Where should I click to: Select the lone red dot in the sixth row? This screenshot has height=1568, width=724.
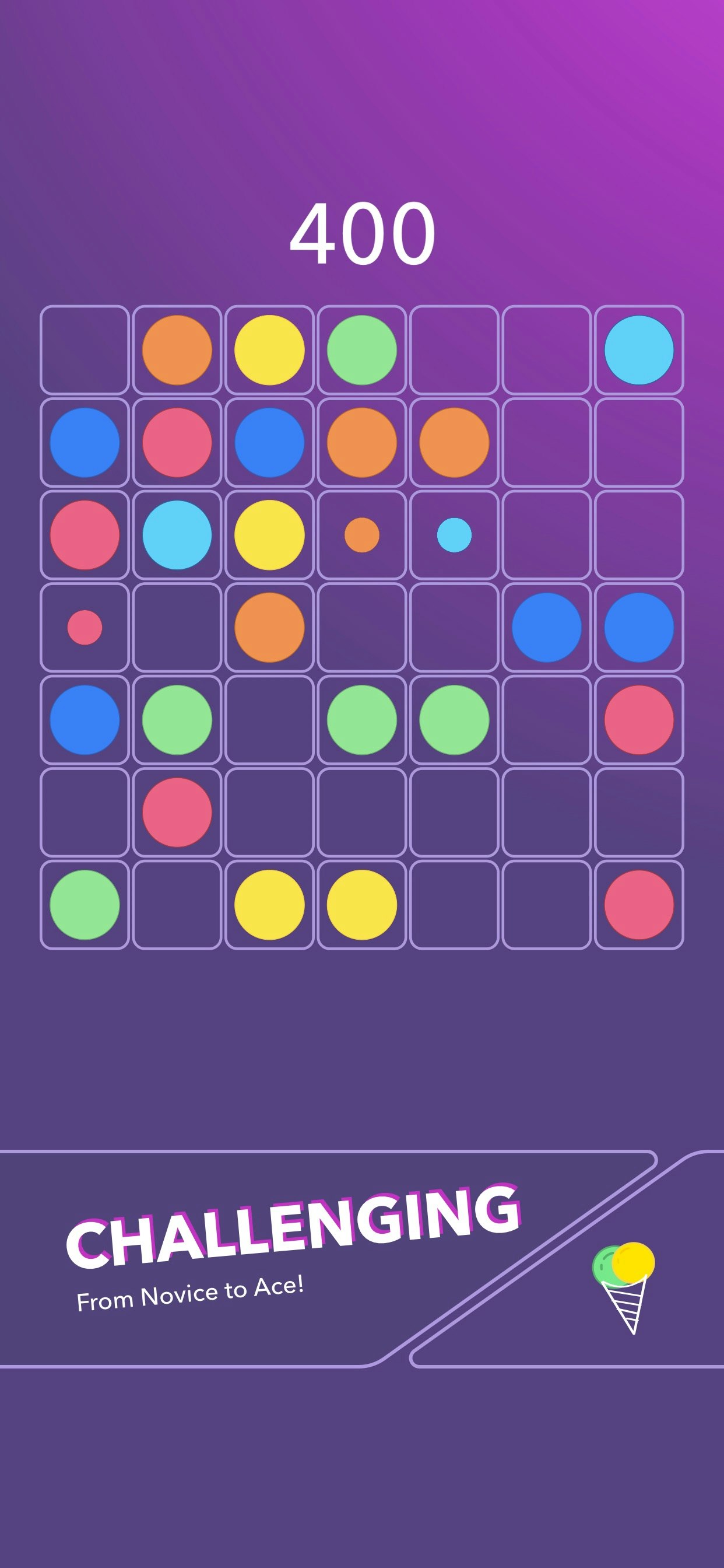[177, 813]
